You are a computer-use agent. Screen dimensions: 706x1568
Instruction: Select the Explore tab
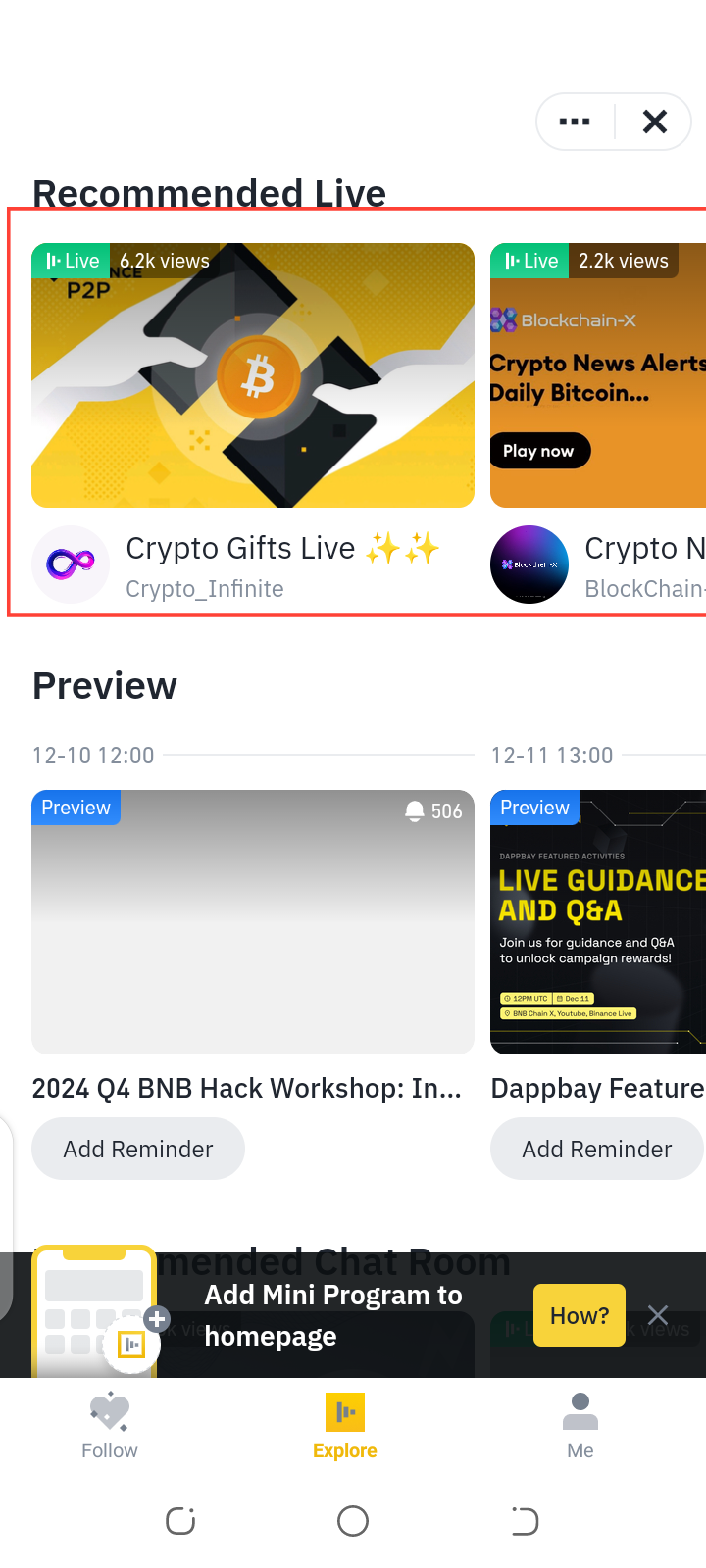click(345, 1427)
